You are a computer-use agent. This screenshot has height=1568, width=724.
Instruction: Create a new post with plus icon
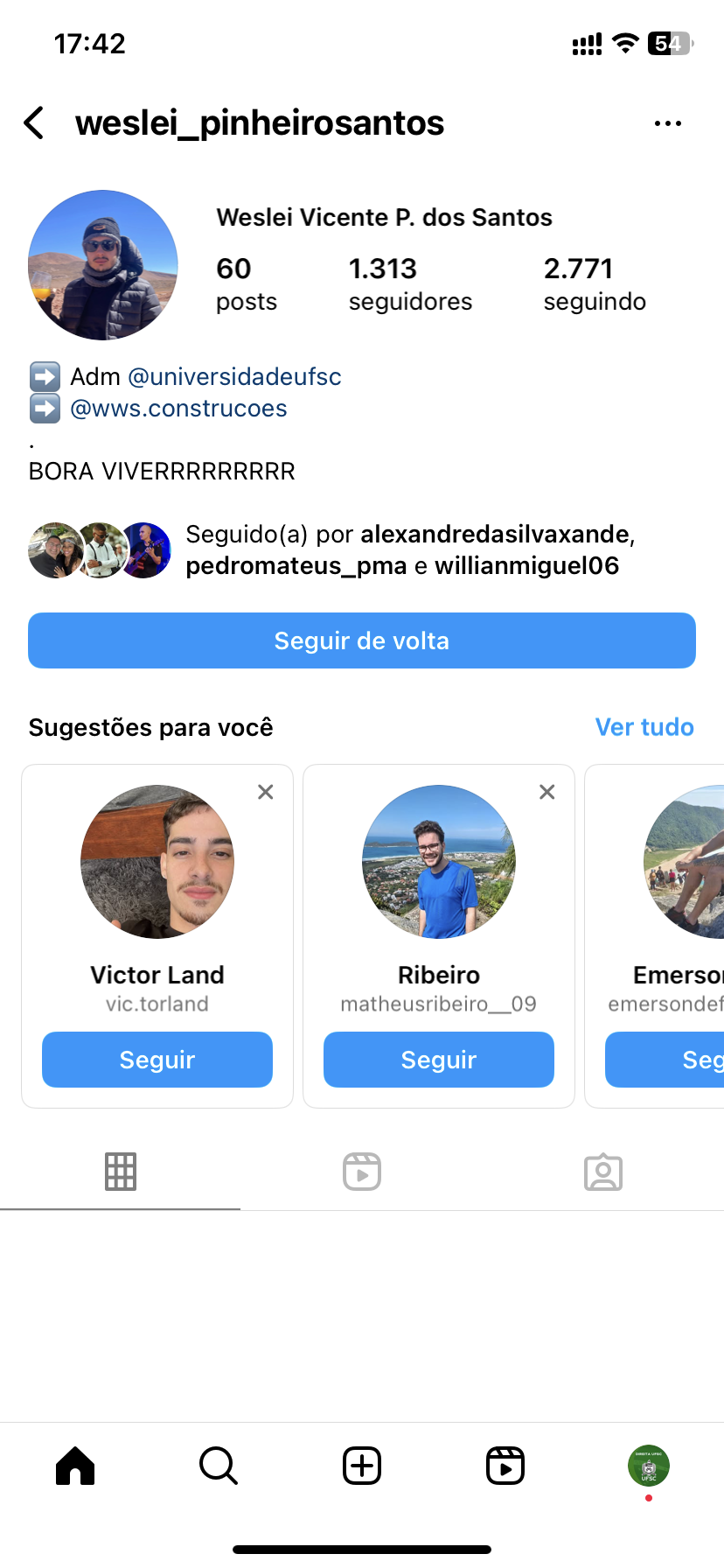tap(362, 1466)
